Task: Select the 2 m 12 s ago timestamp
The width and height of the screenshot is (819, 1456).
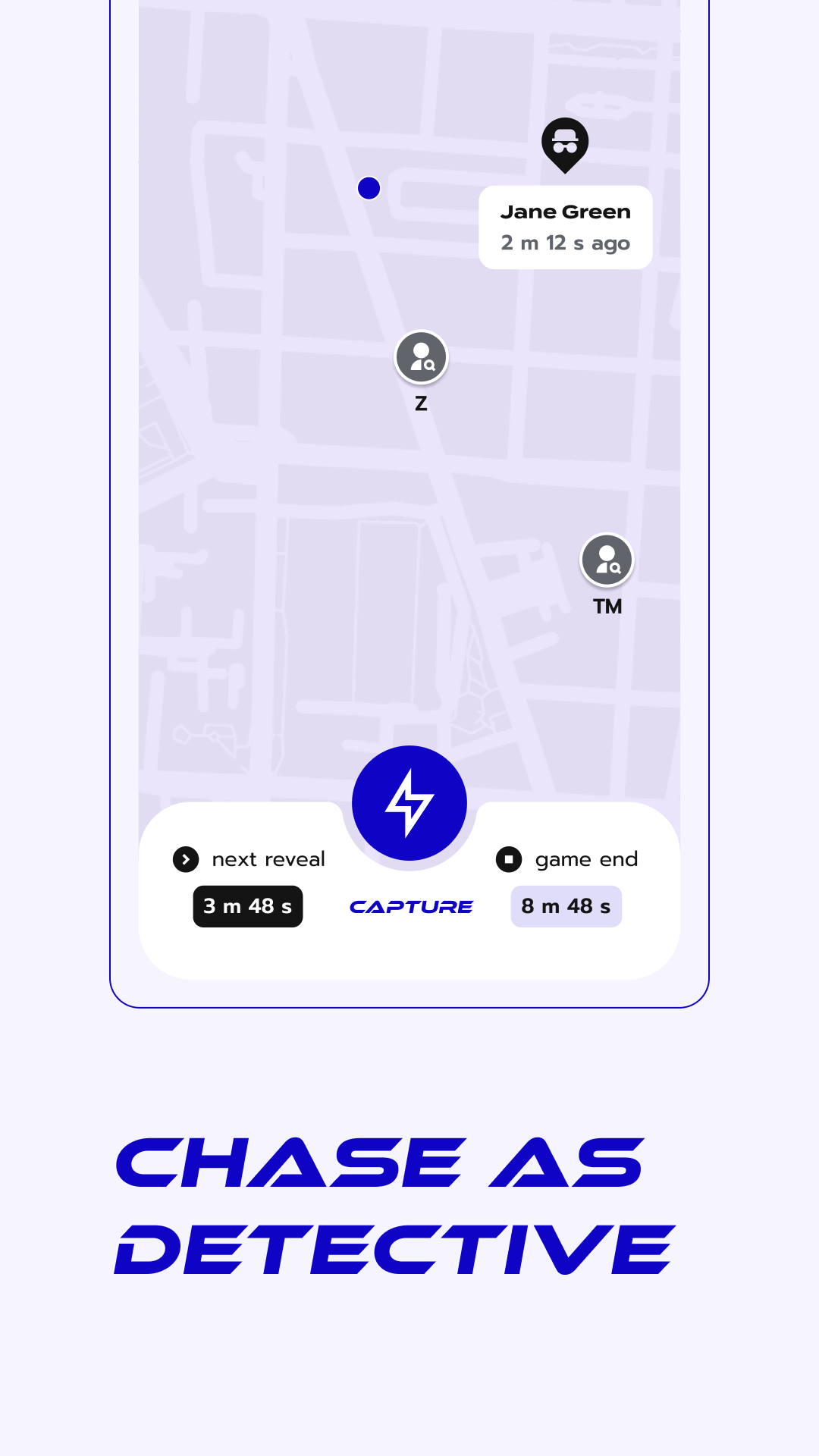Action: 565,243
